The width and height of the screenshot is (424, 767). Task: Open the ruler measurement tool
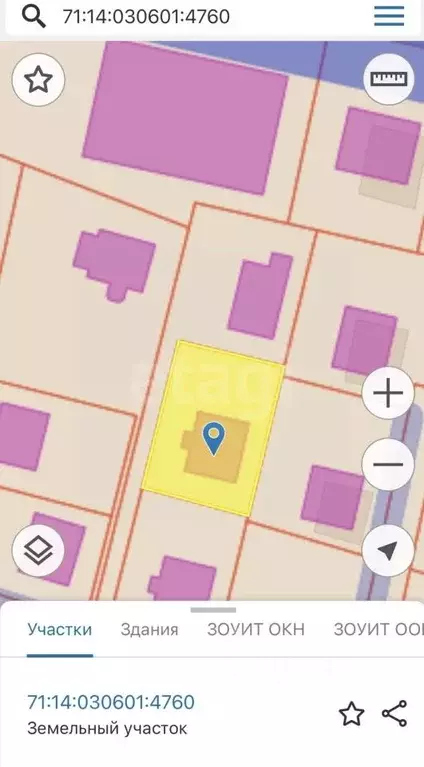click(x=389, y=79)
